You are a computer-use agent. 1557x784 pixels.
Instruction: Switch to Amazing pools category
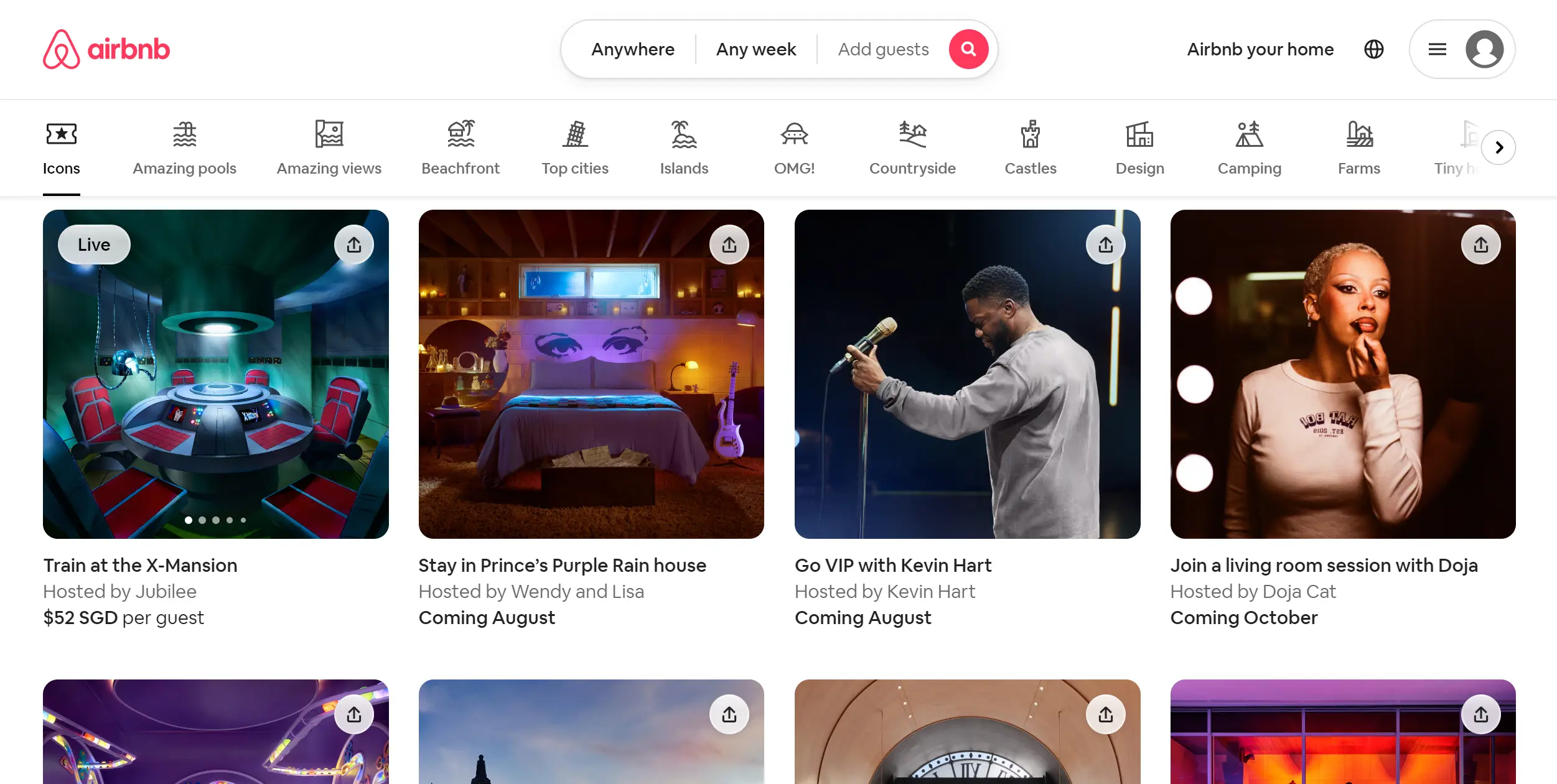184,149
